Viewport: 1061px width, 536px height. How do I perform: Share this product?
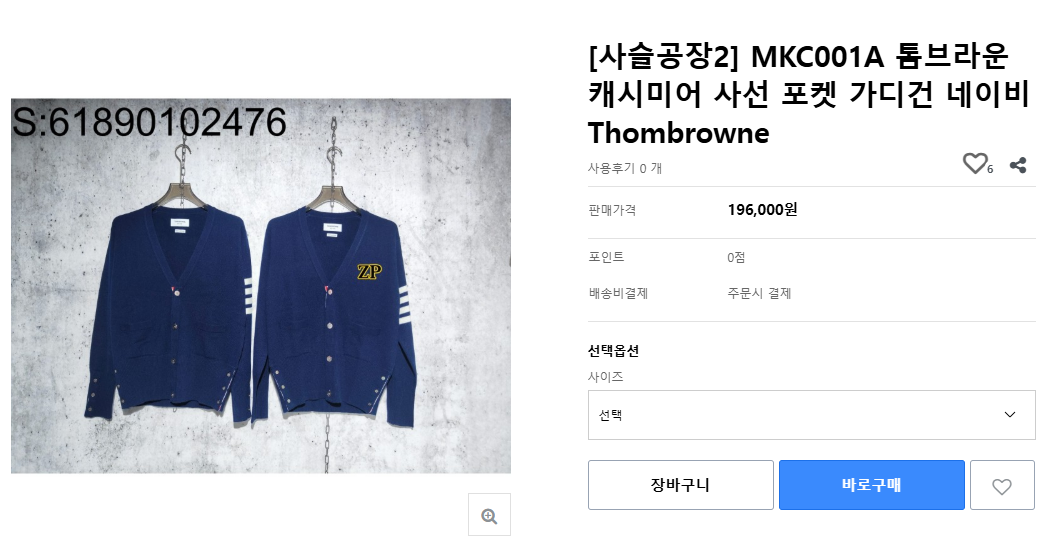tap(1018, 165)
